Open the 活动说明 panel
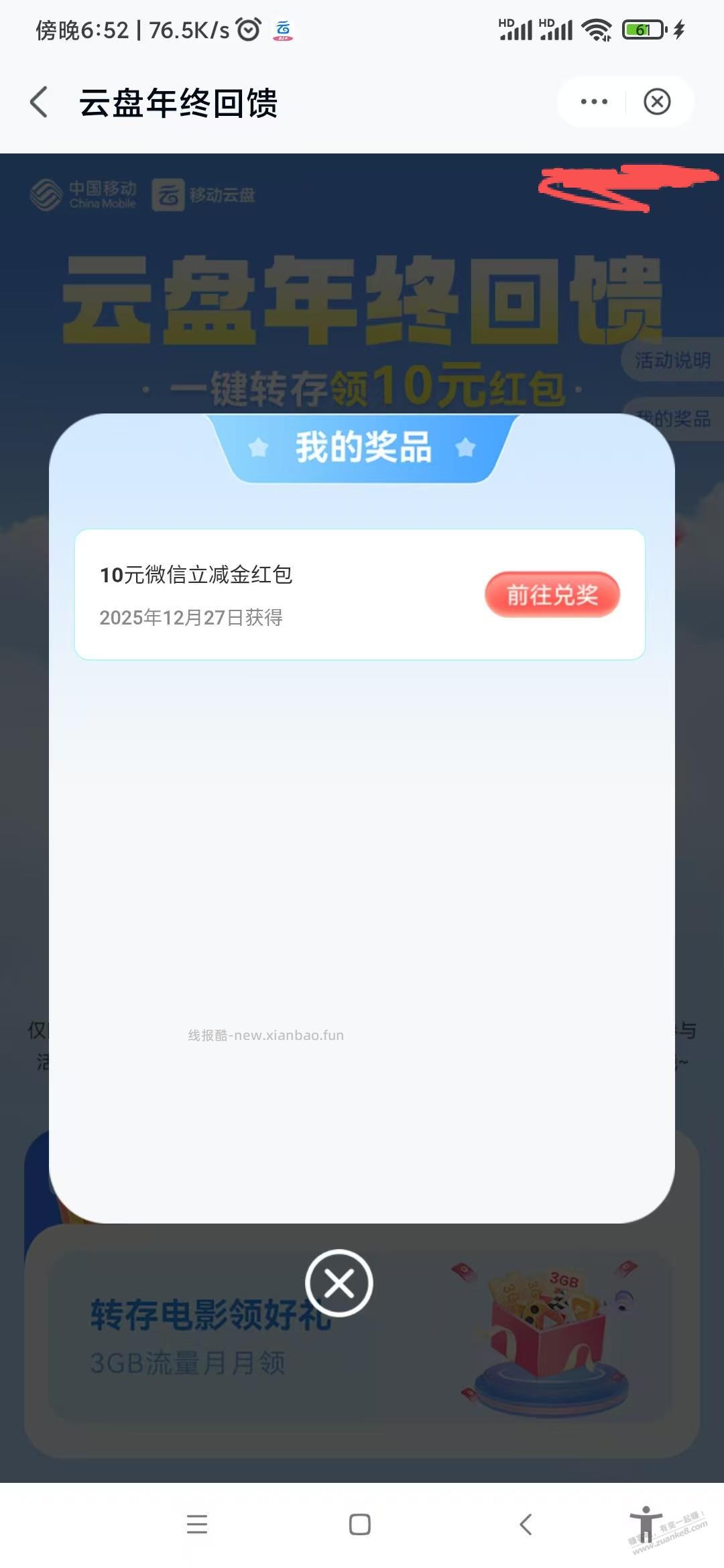Screen dimensions: 724x1568 673,360
